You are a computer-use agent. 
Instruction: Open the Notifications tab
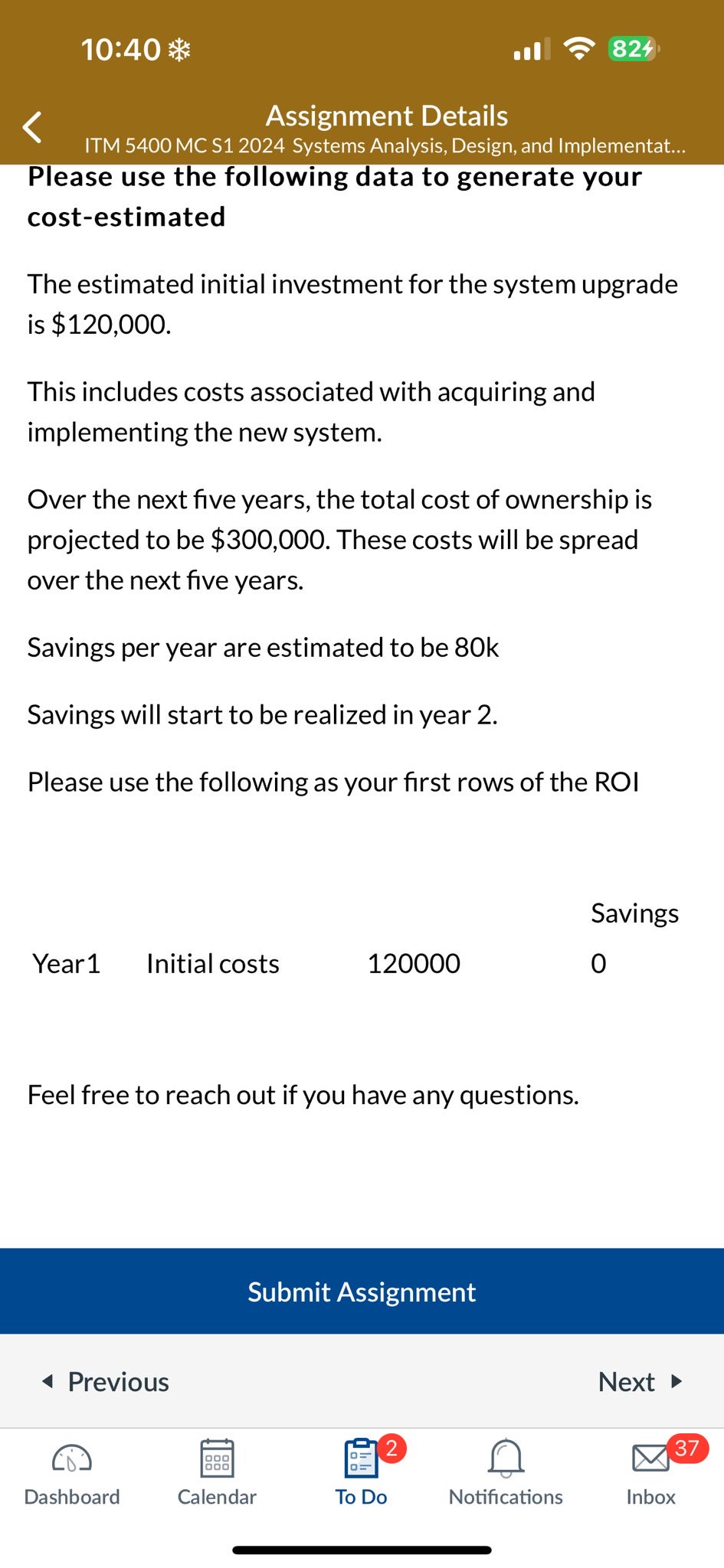click(x=506, y=1474)
